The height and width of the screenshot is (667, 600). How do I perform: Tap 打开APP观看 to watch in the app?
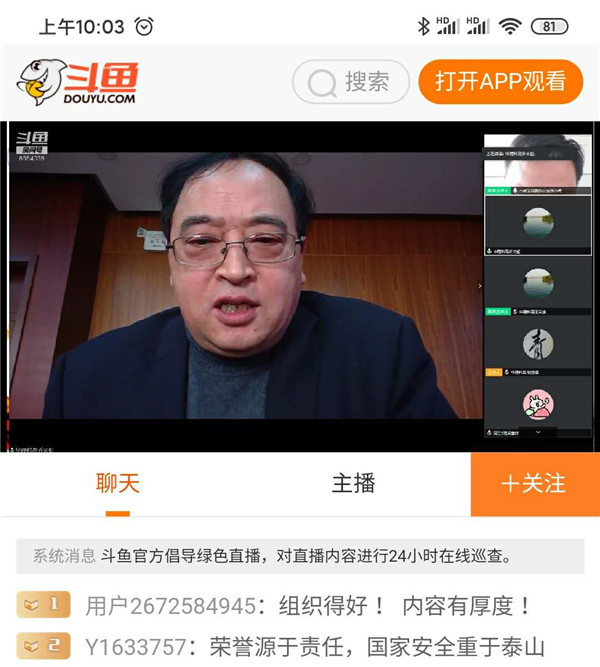click(500, 82)
